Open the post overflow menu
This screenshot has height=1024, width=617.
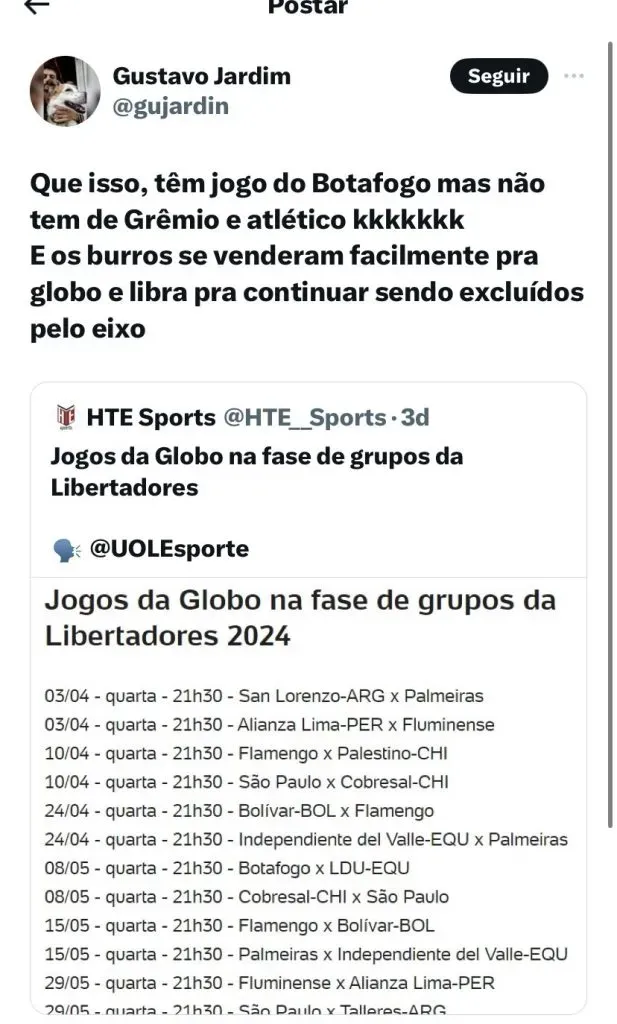(573, 77)
